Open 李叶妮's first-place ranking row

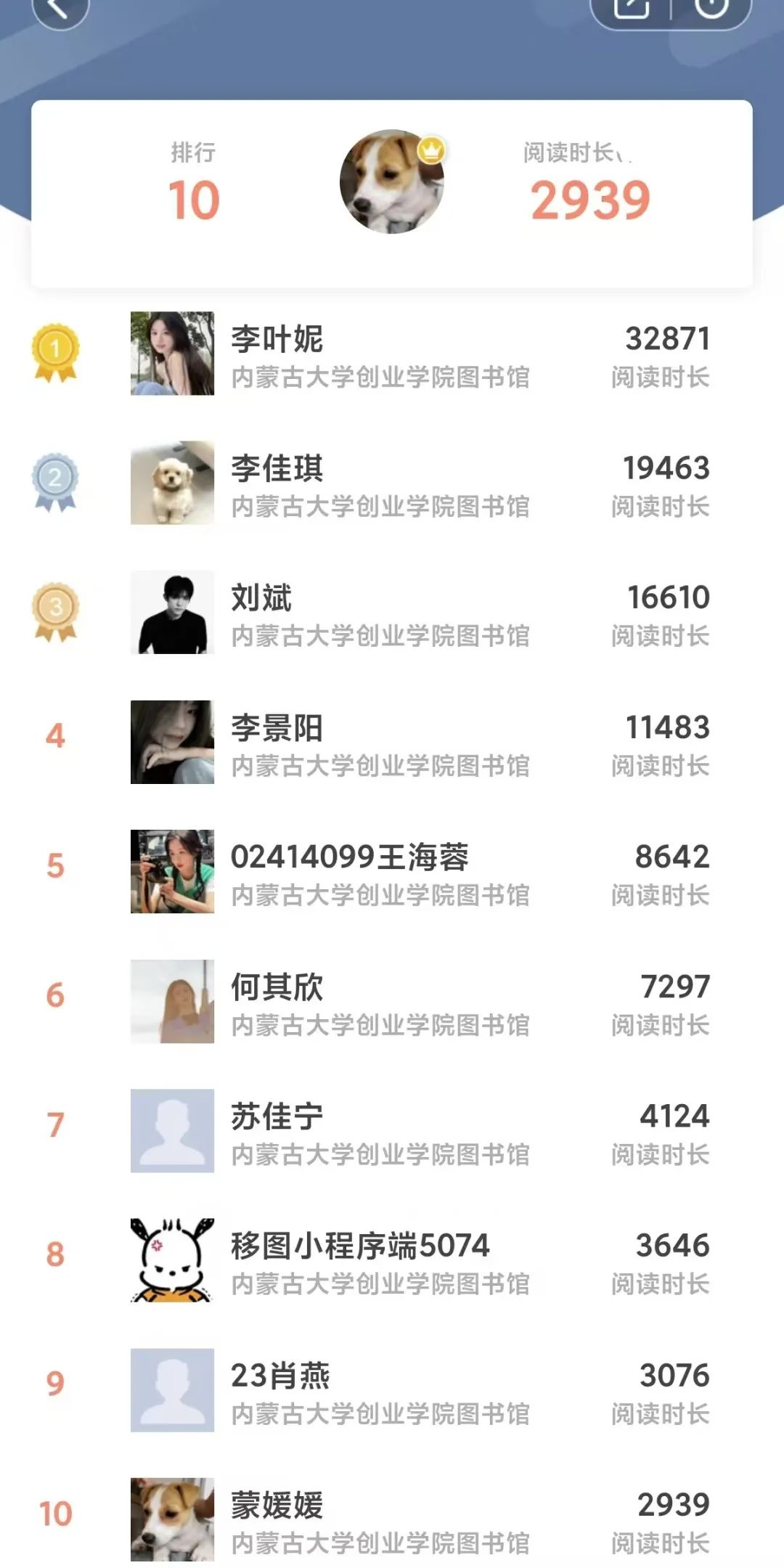coord(392,354)
